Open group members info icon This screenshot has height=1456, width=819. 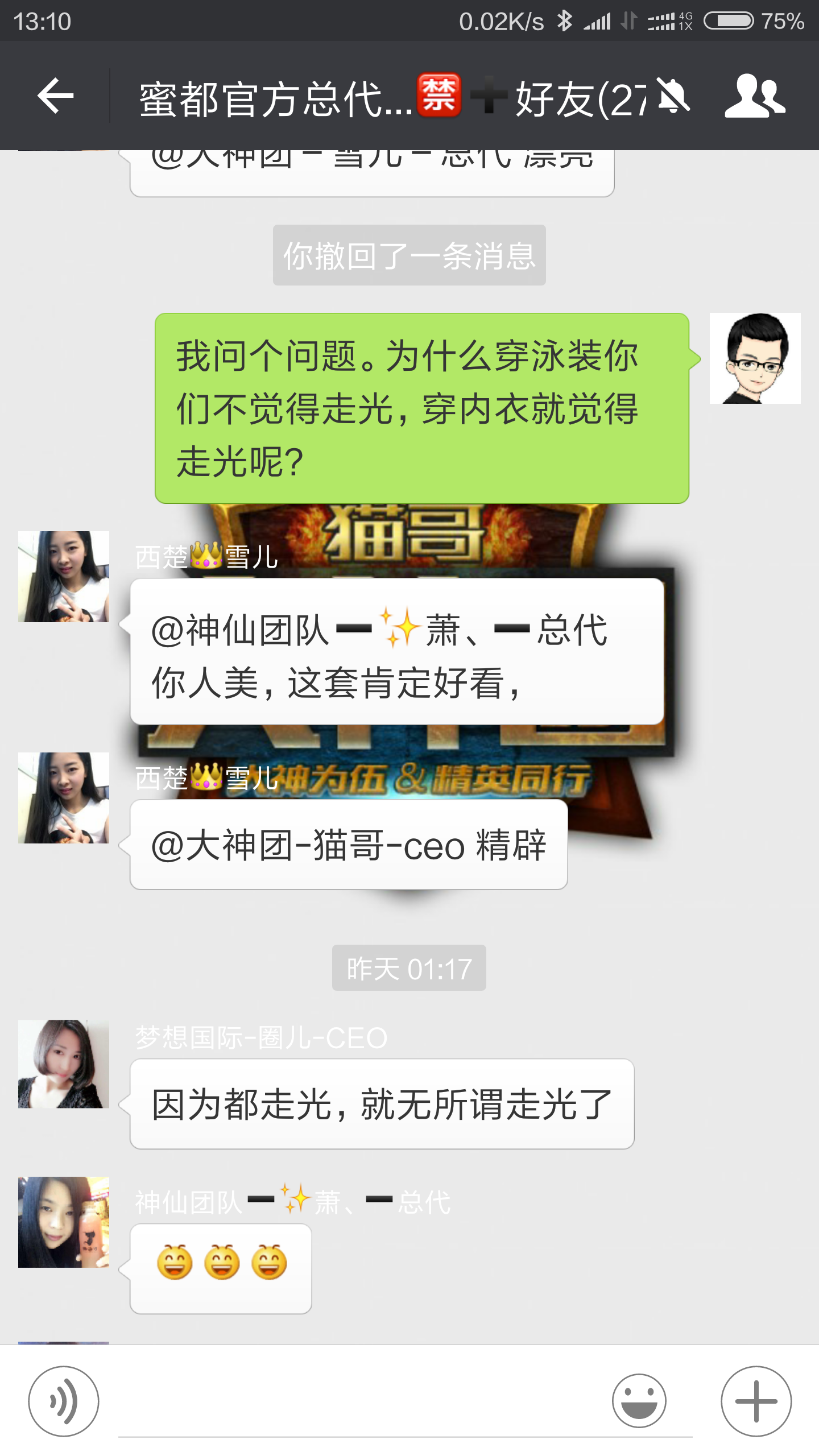pyautogui.click(x=755, y=96)
